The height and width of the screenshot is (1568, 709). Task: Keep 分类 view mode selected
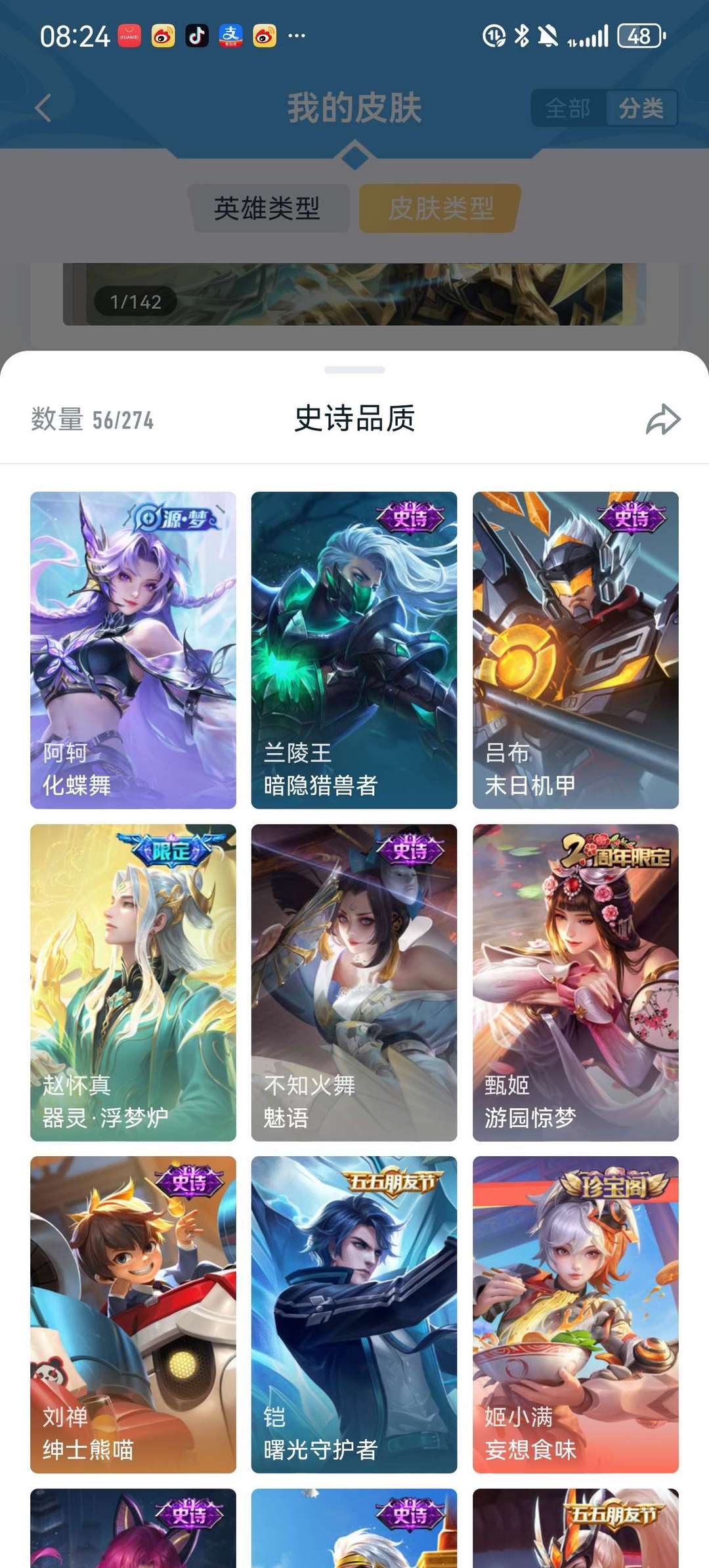coord(642,109)
